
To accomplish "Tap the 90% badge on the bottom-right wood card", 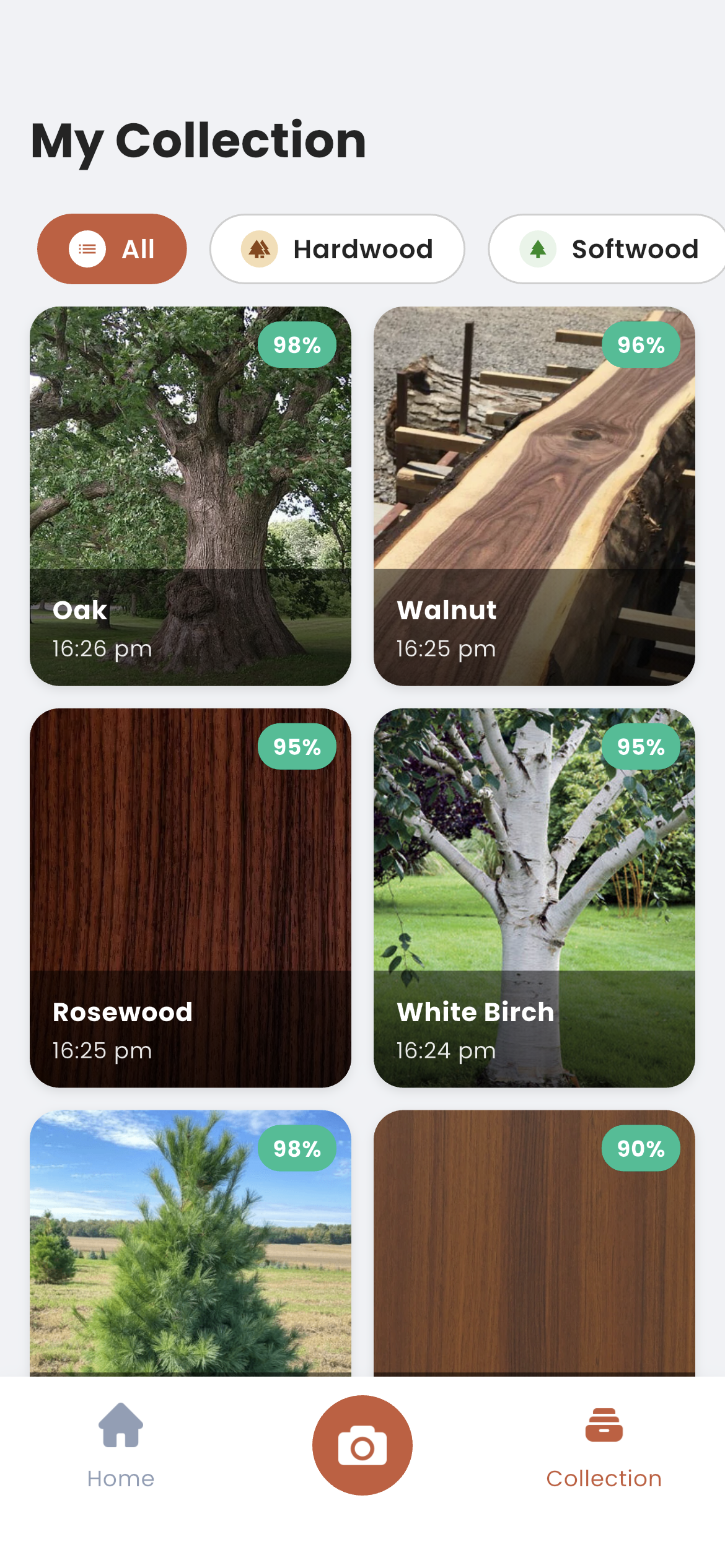I will (640, 1148).
